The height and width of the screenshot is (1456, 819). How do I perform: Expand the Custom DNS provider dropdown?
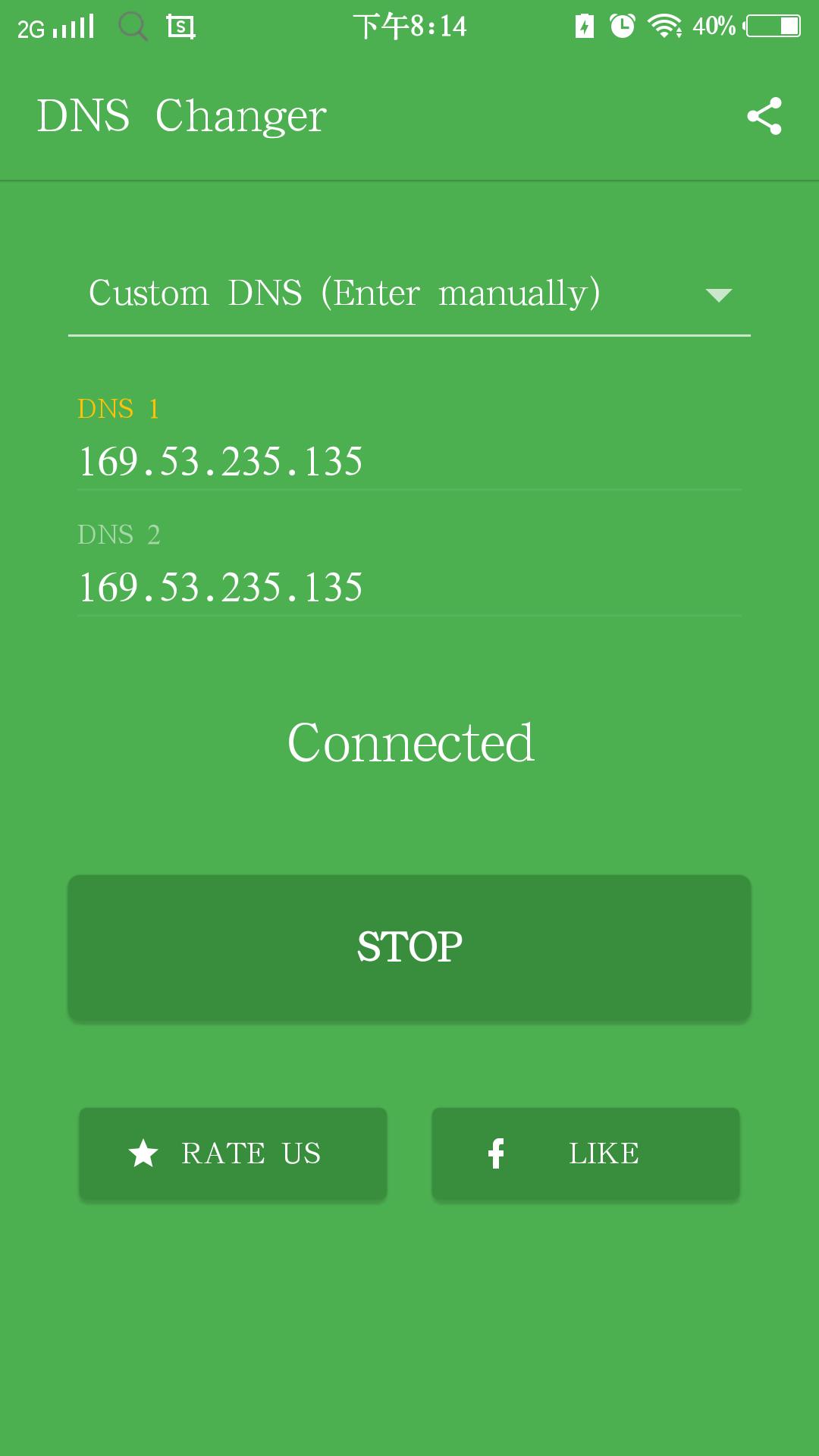coord(409,294)
